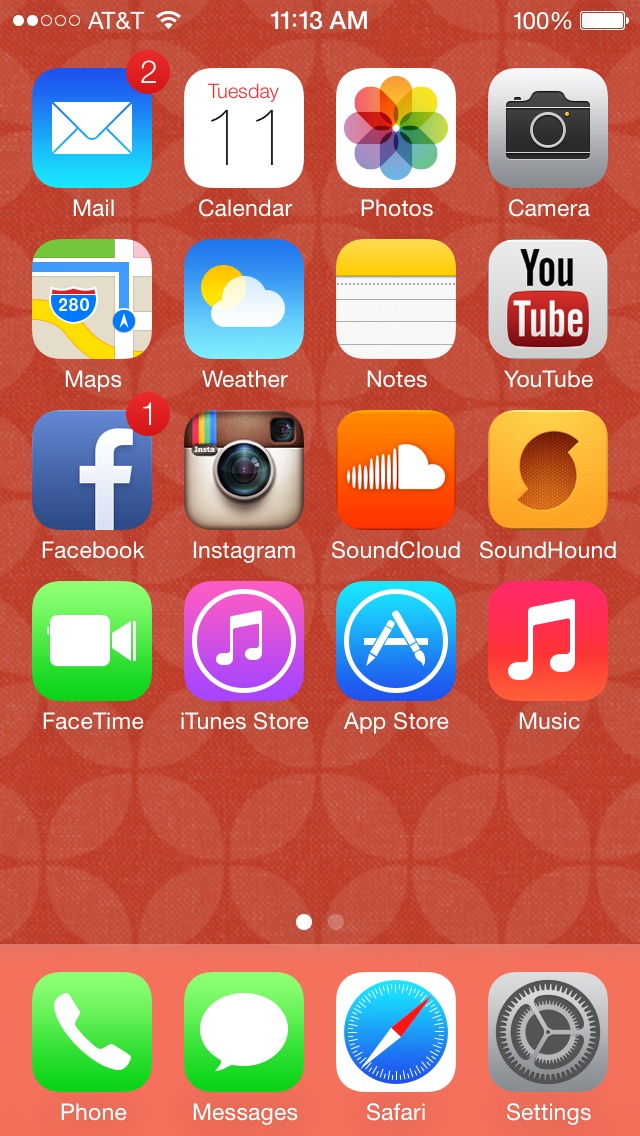Launch the Camera app

click(x=548, y=128)
